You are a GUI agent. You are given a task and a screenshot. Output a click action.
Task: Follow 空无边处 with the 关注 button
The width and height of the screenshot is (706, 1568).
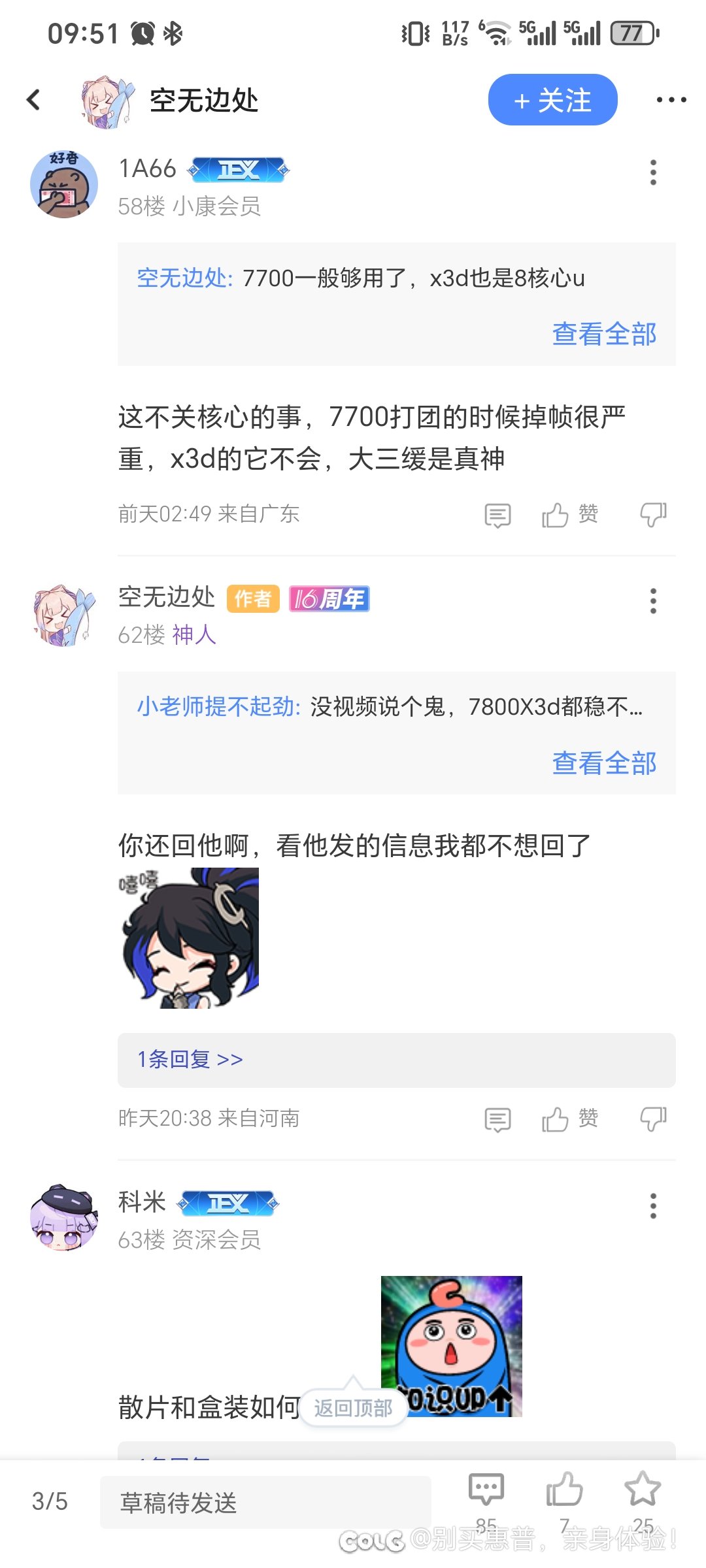coord(552,100)
